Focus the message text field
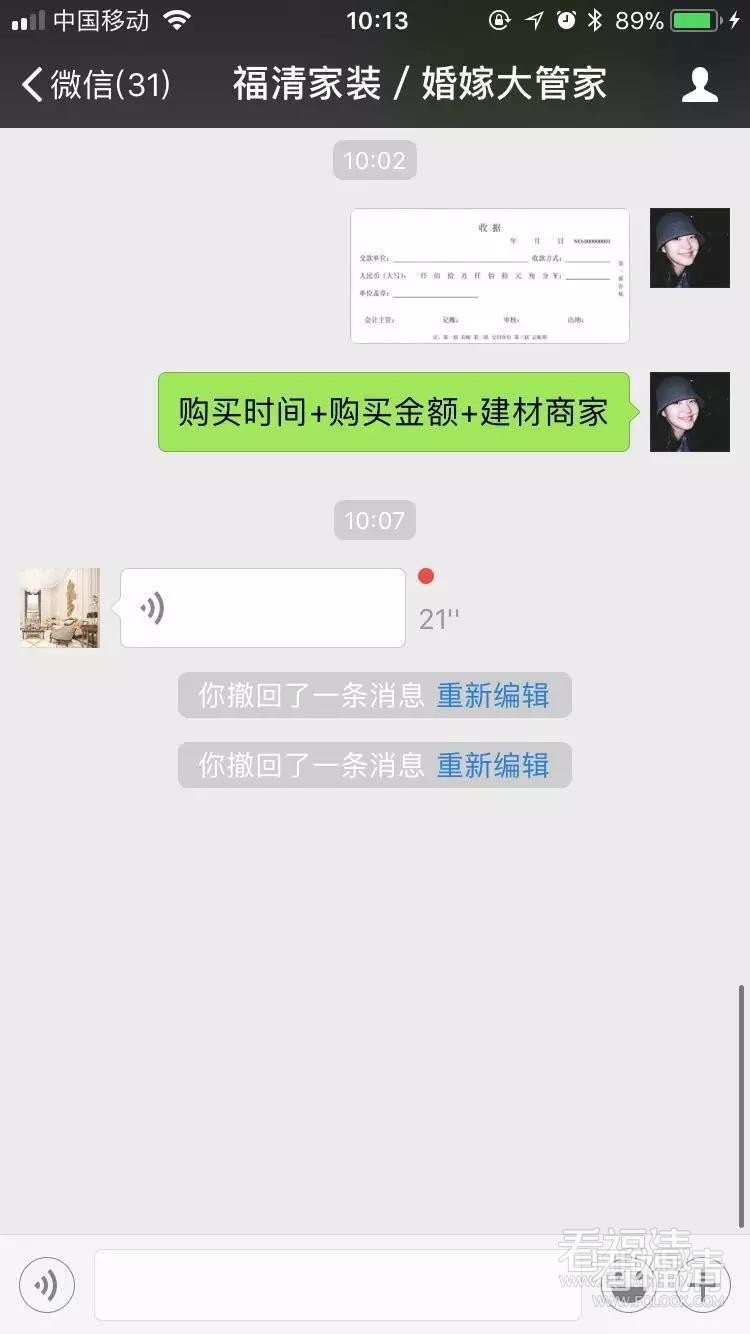750x1334 pixels. (x=337, y=1285)
